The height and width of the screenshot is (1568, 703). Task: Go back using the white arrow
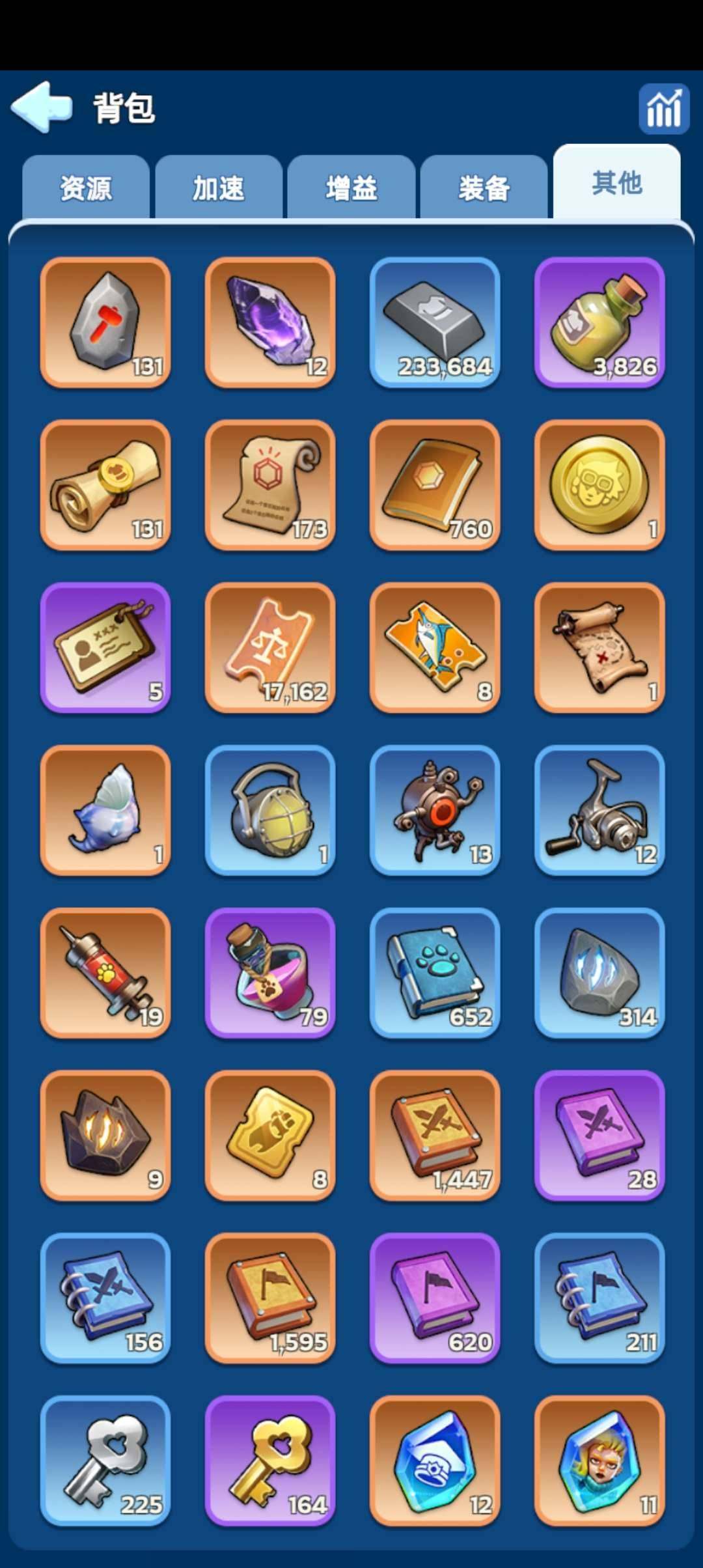click(41, 107)
